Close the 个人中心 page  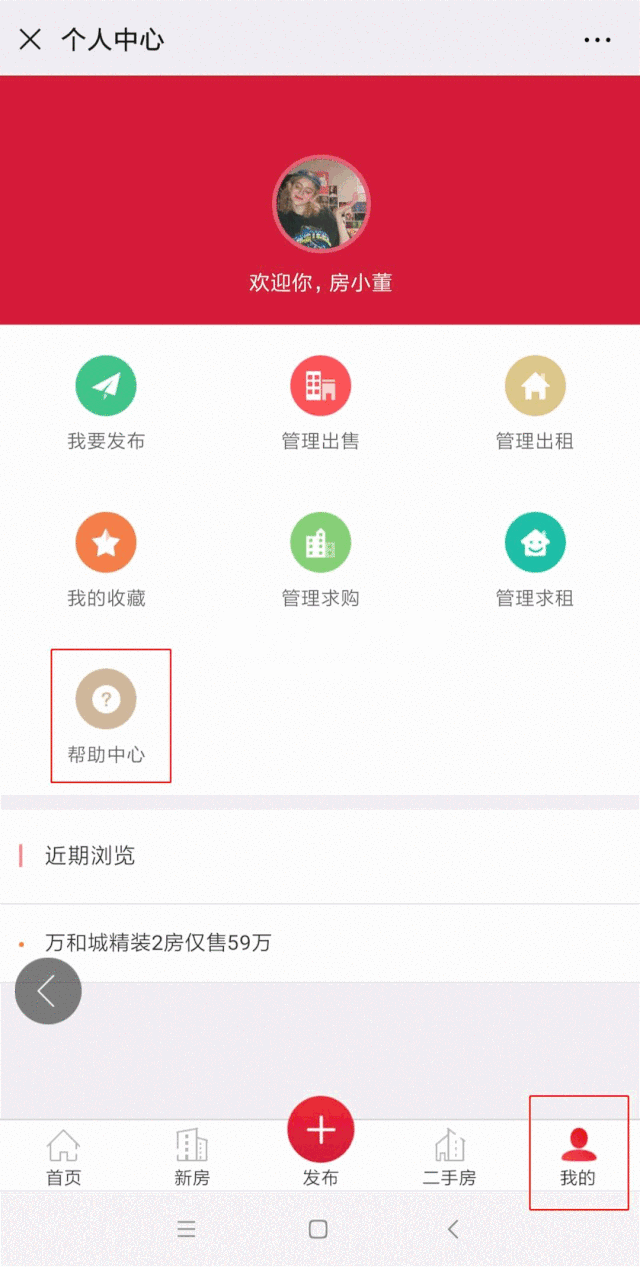click(30, 40)
